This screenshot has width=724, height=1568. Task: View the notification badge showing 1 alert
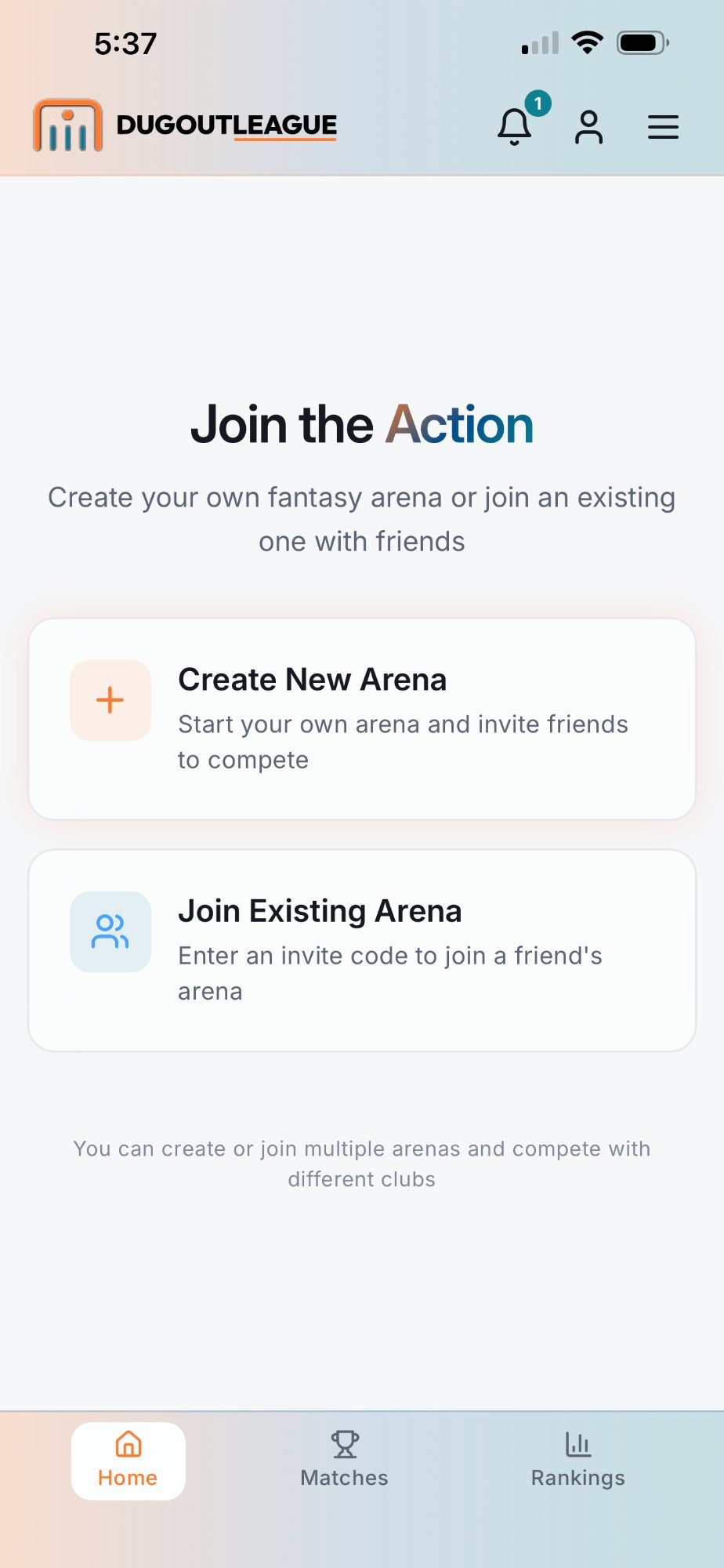[538, 103]
